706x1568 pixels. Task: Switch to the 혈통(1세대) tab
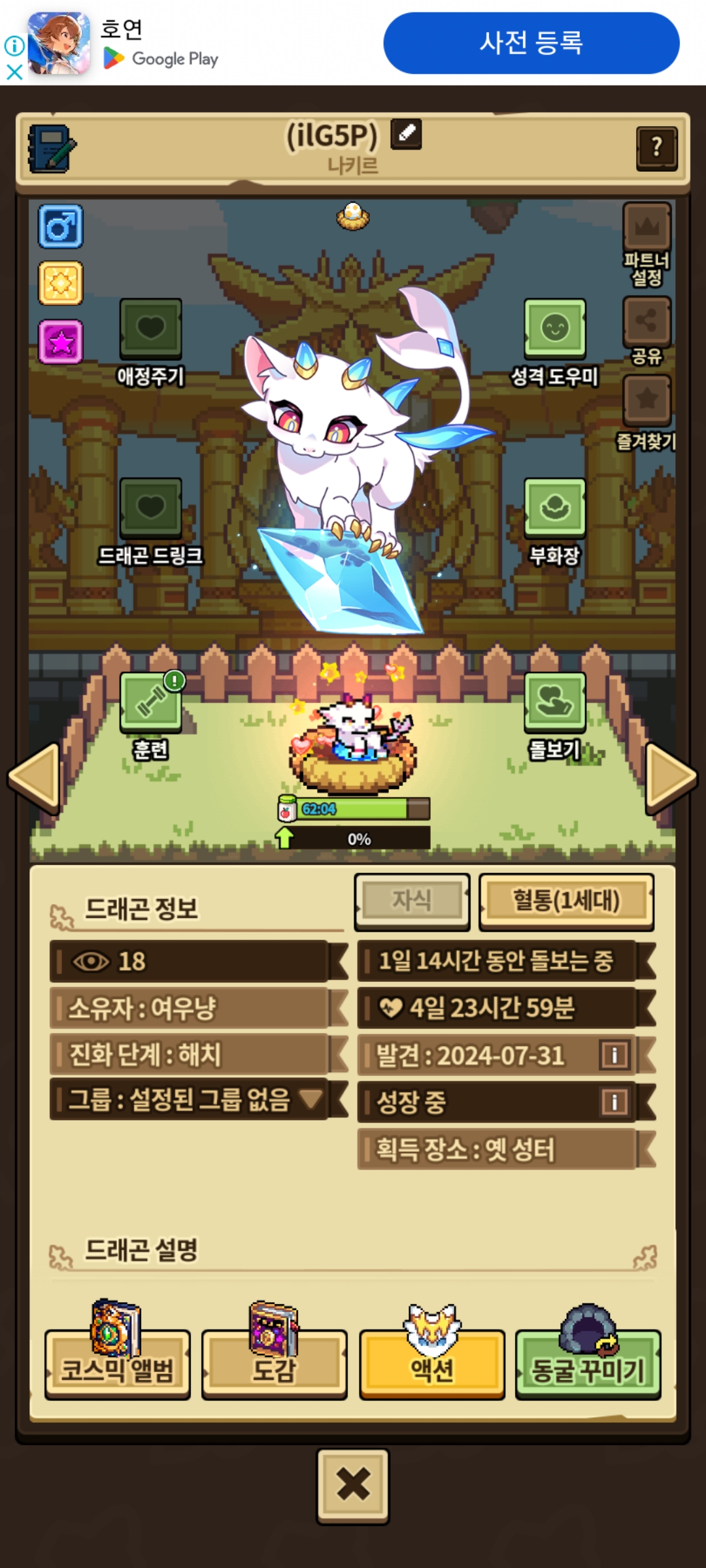tap(566, 902)
